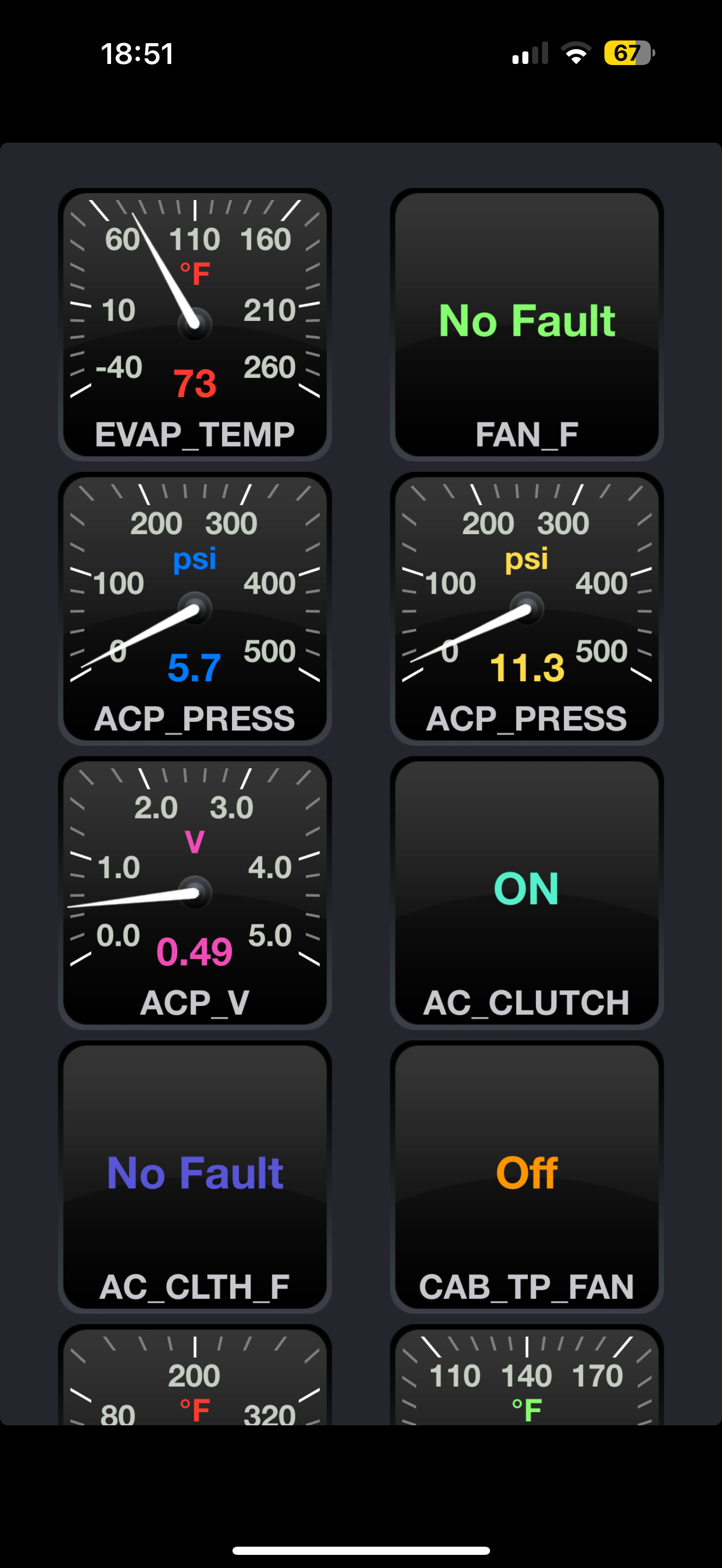722x1568 pixels.
Task: Open the AC_CLTH_F fault tile
Action: (195, 1176)
